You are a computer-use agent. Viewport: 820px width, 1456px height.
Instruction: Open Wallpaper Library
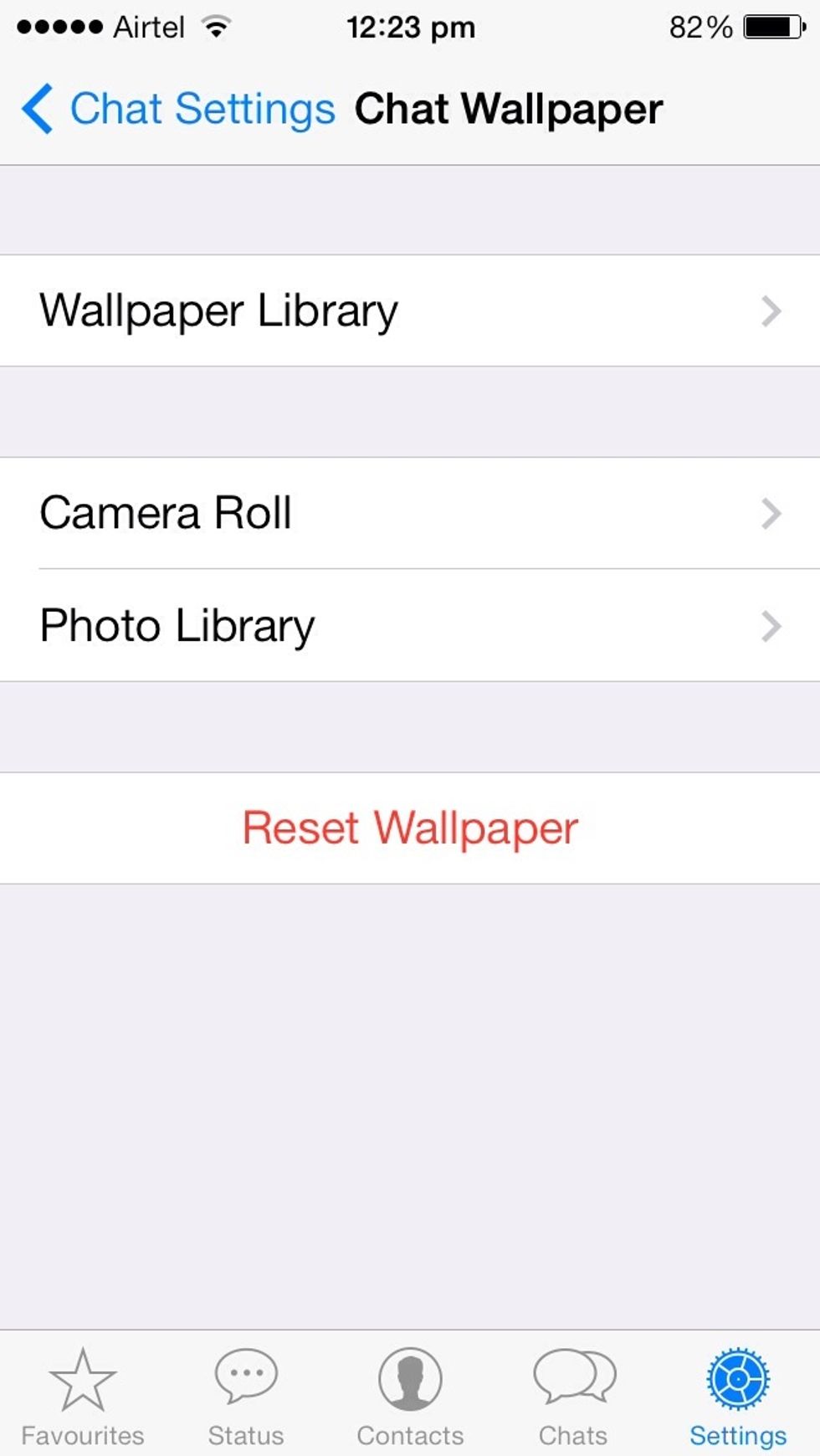point(410,310)
